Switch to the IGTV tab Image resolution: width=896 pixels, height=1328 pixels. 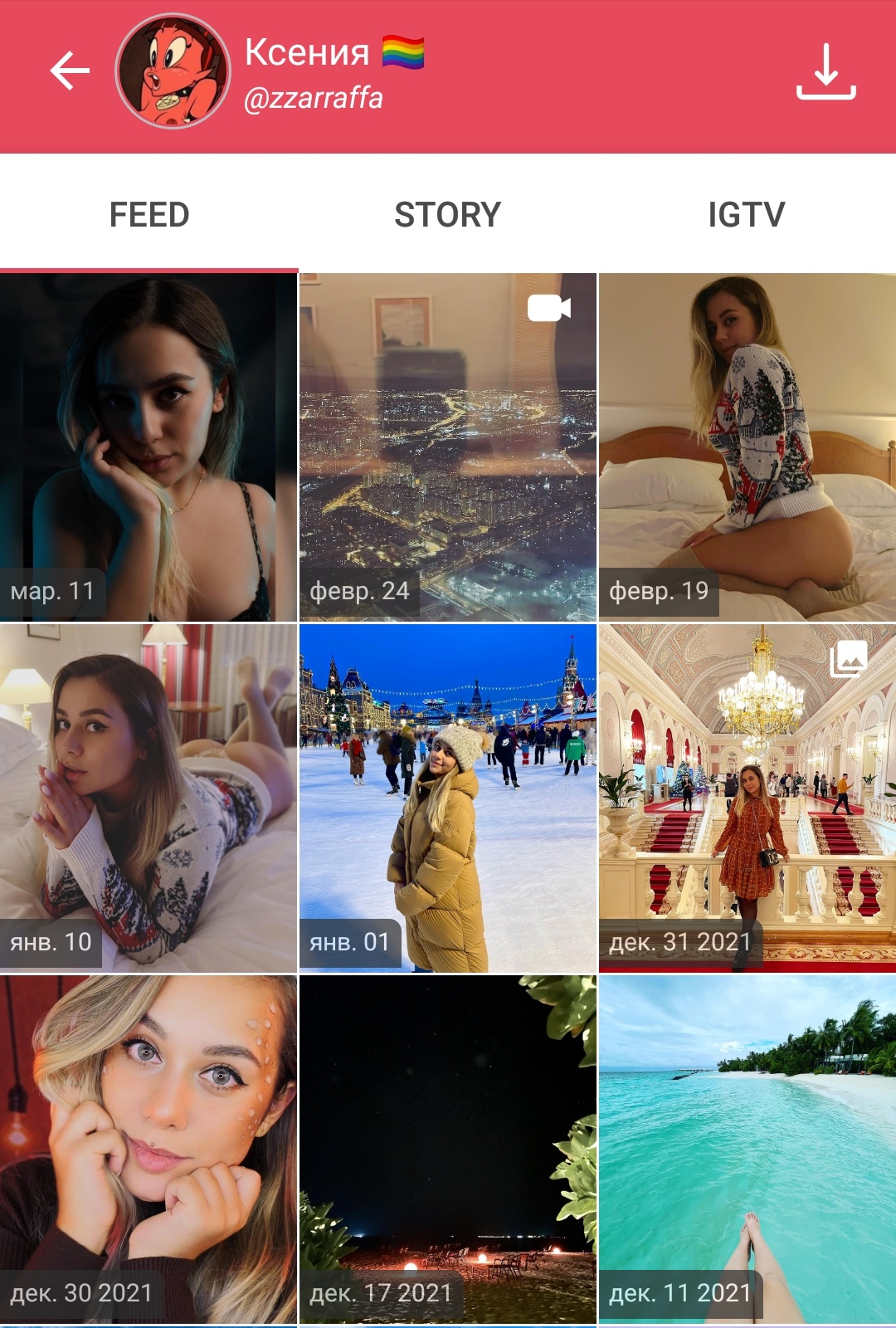(746, 215)
